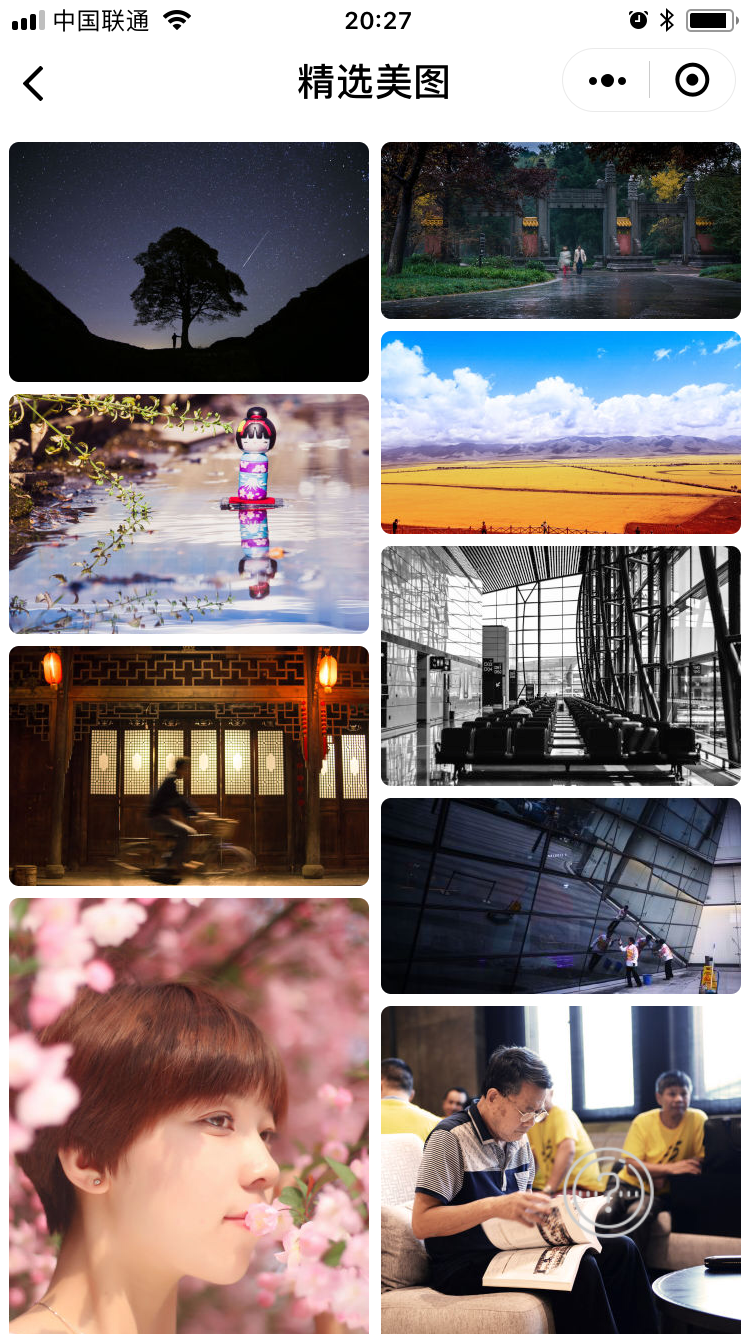Open the cyclist by lantern-lit doors photo

click(189, 766)
